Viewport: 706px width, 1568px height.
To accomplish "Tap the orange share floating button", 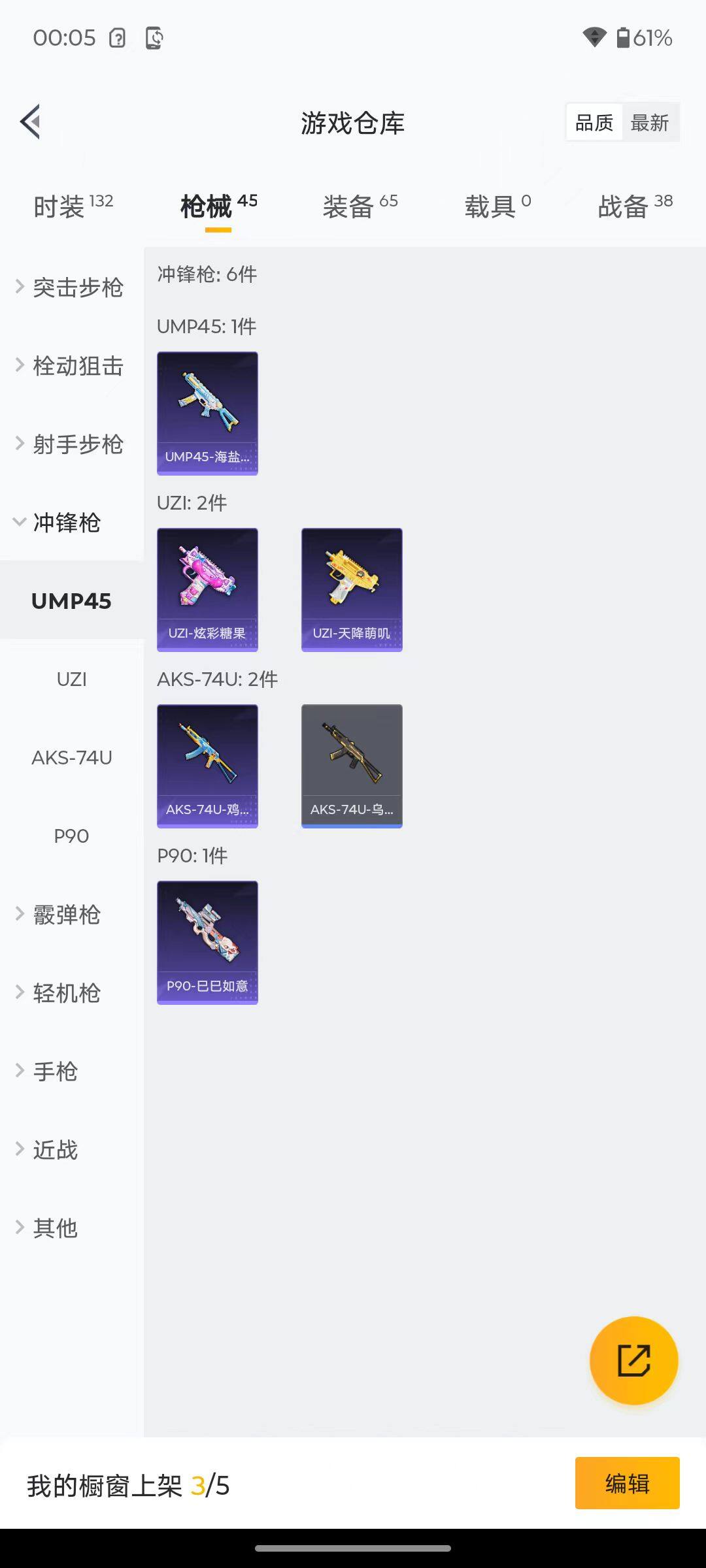I will pyautogui.click(x=633, y=1360).
